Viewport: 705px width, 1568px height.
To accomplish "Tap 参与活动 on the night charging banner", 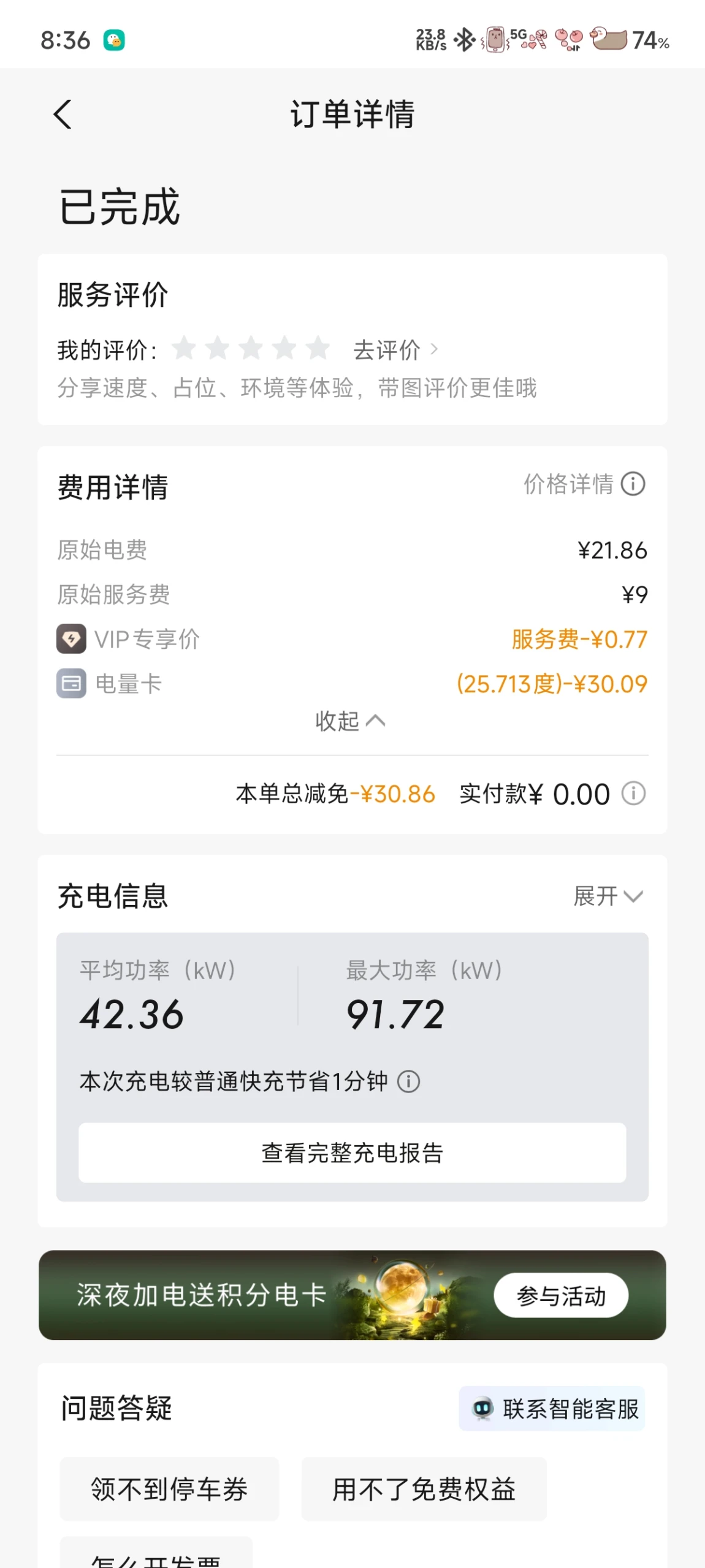I will coord(561,1295).
